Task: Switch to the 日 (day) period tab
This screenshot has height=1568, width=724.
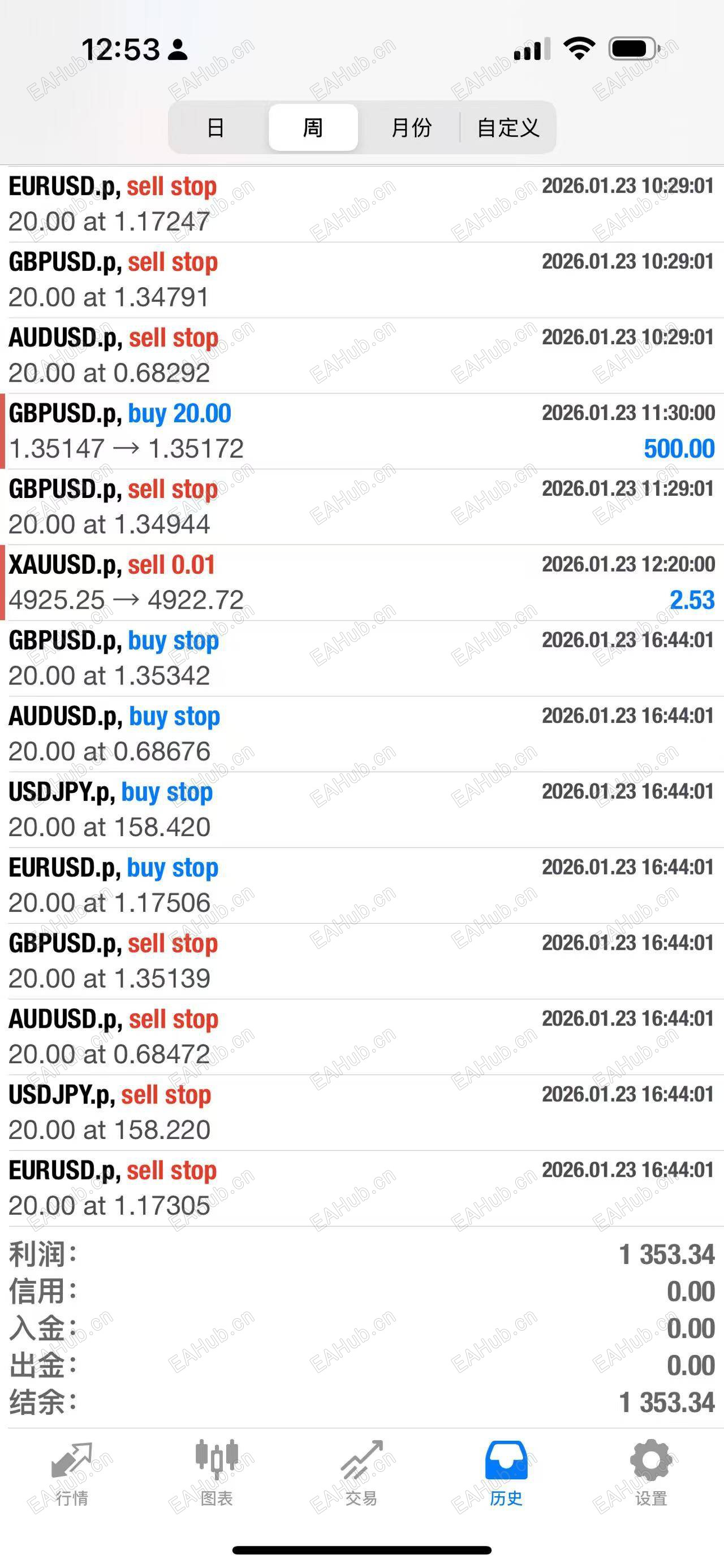Action: click(216, 128)
